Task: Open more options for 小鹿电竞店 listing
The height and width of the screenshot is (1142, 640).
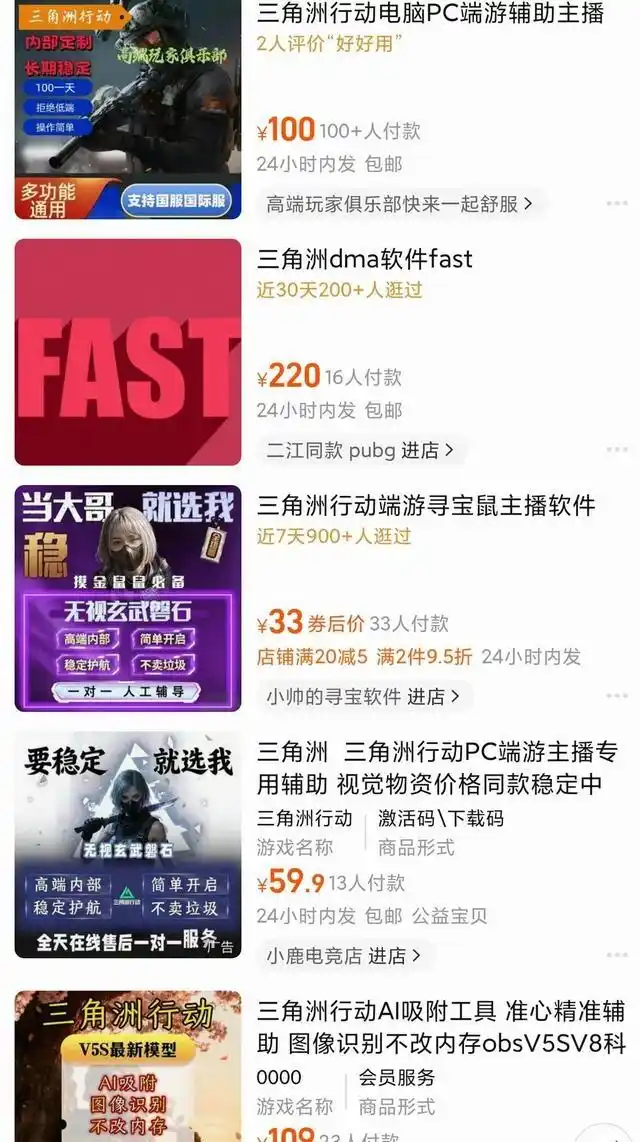Action: [x=616, y=956]
